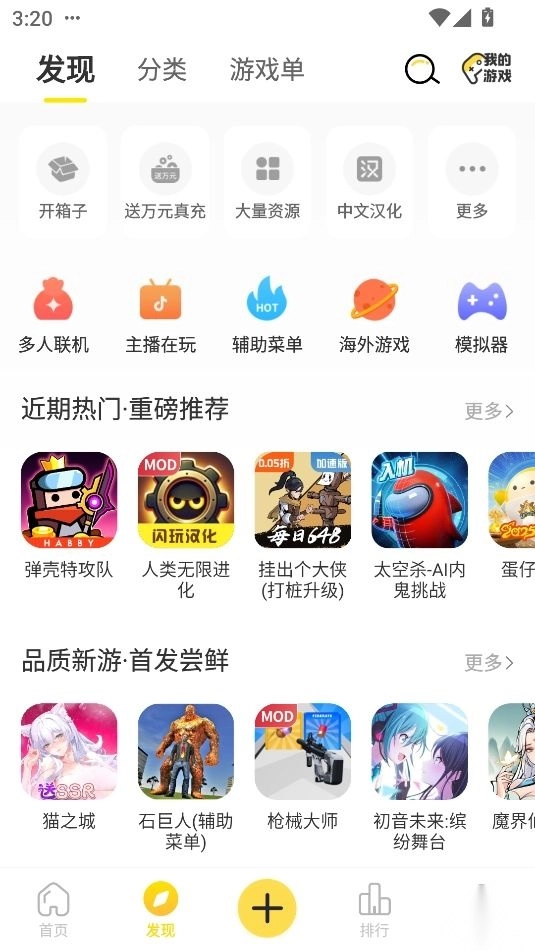The width and height of the screenshot is (535, 951).
Task: Open 多人联机 section
Action: 53,315
